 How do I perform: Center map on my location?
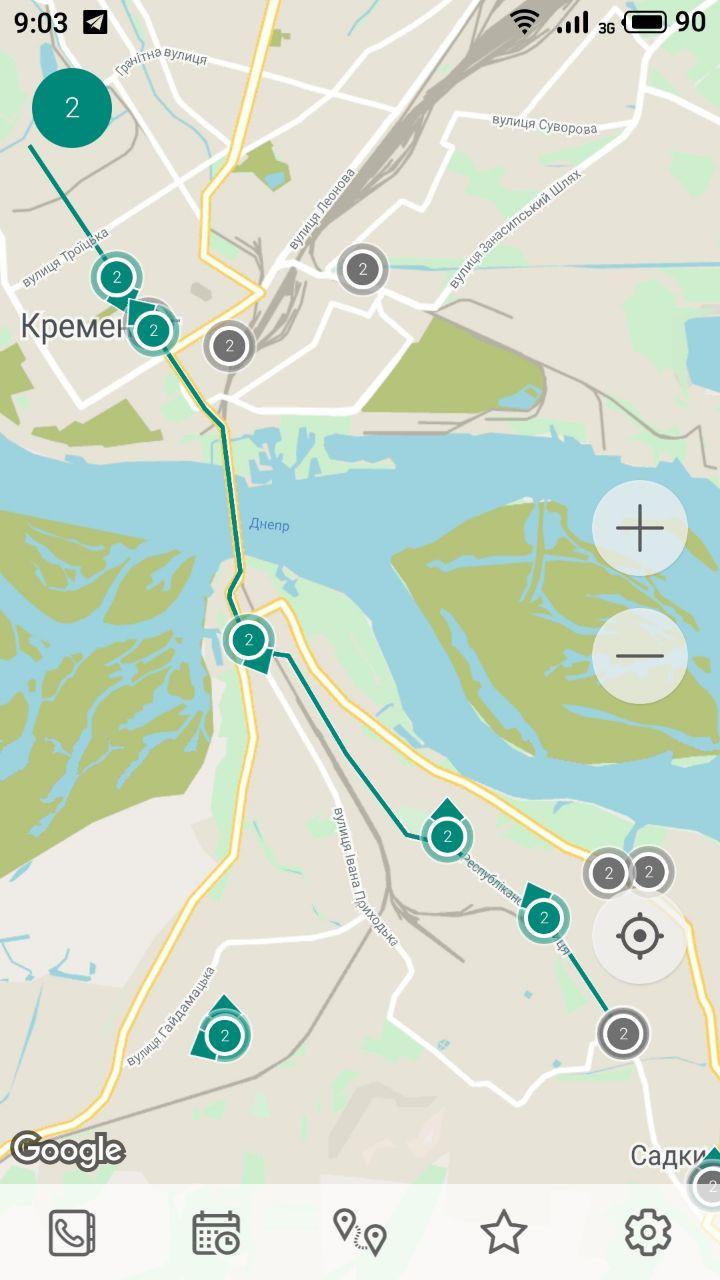tap(640, 937)
